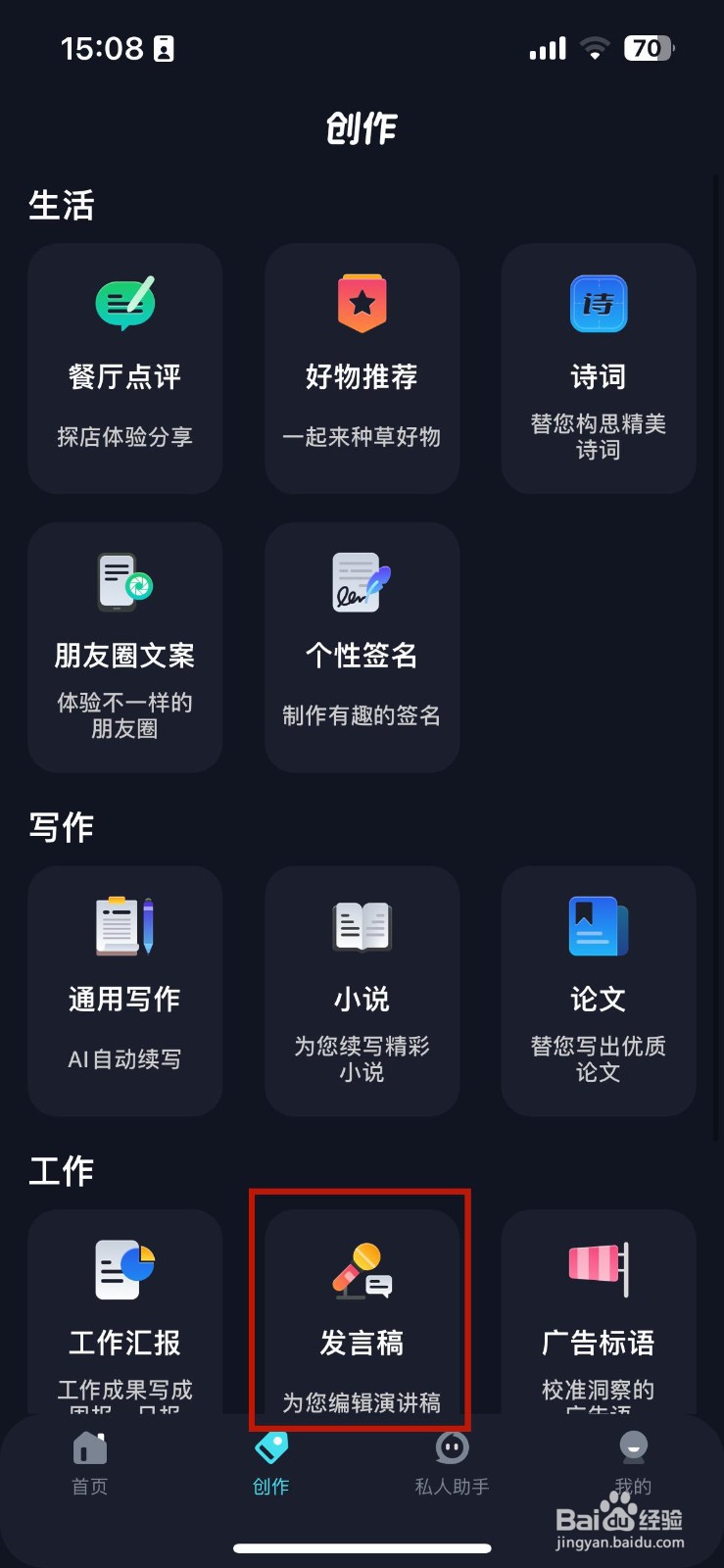
Task: Tap the 发言稿 speech draft card
Action: 362,1313
